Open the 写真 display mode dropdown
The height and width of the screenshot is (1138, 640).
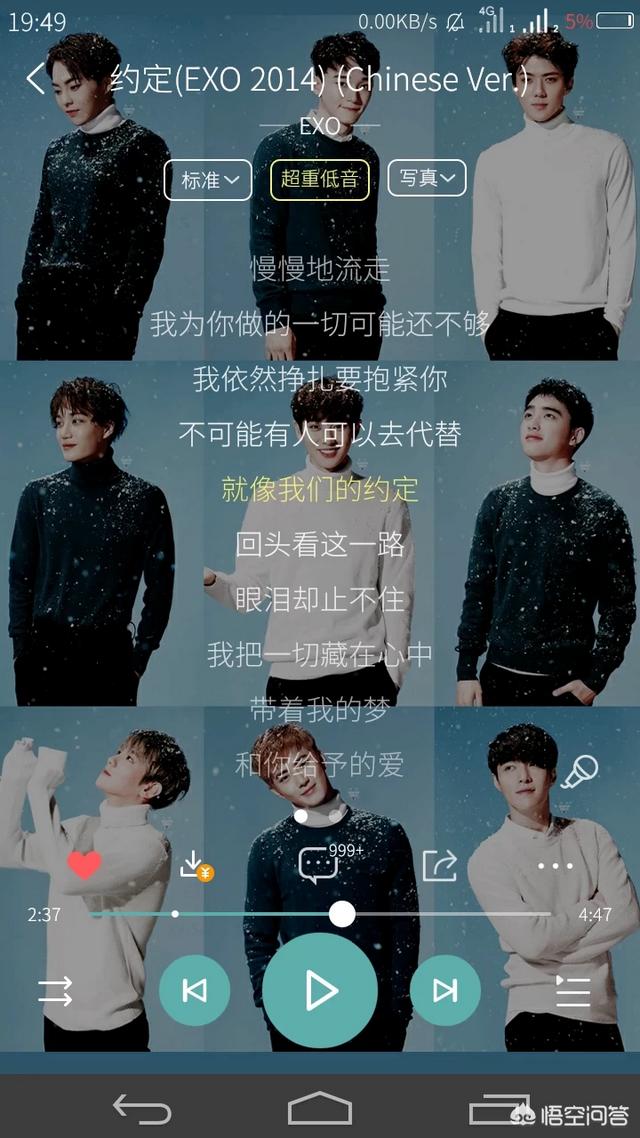pos(427,178)
